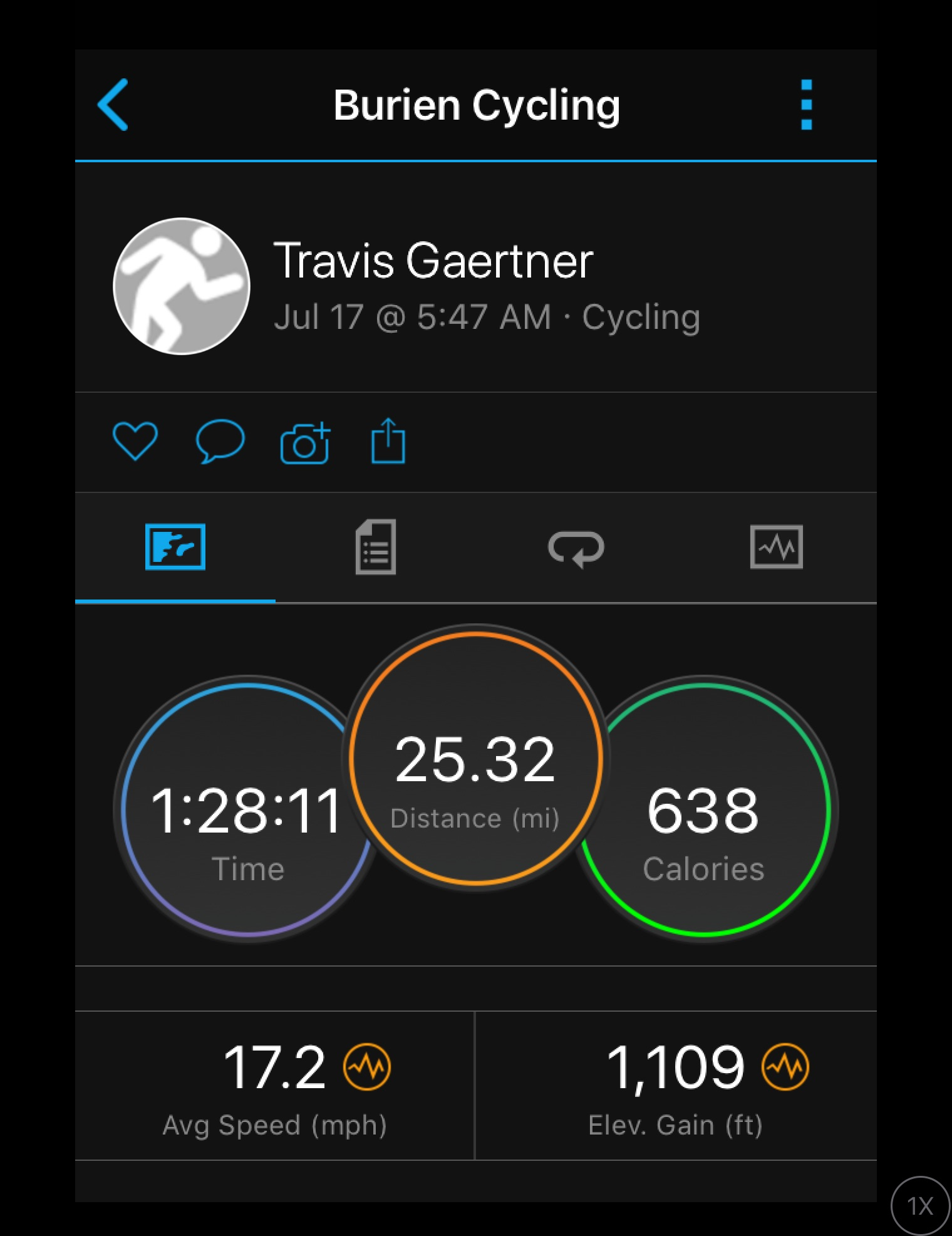Open the Avg Speed chart icon
This screenshot has height=1236, width=952.
tap(367, 1066)
